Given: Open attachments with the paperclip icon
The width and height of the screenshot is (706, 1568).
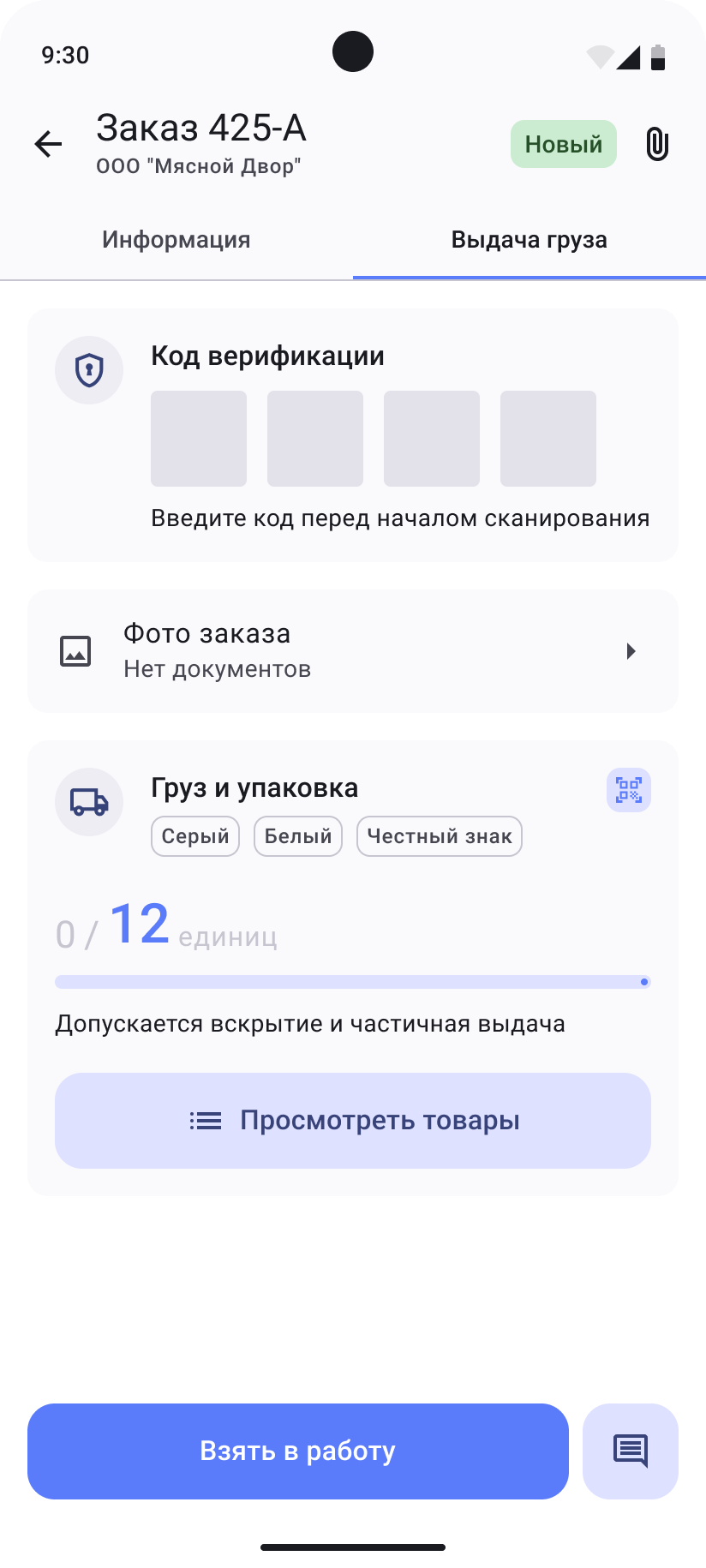Looking at the screenshot, I should point(656,144).
